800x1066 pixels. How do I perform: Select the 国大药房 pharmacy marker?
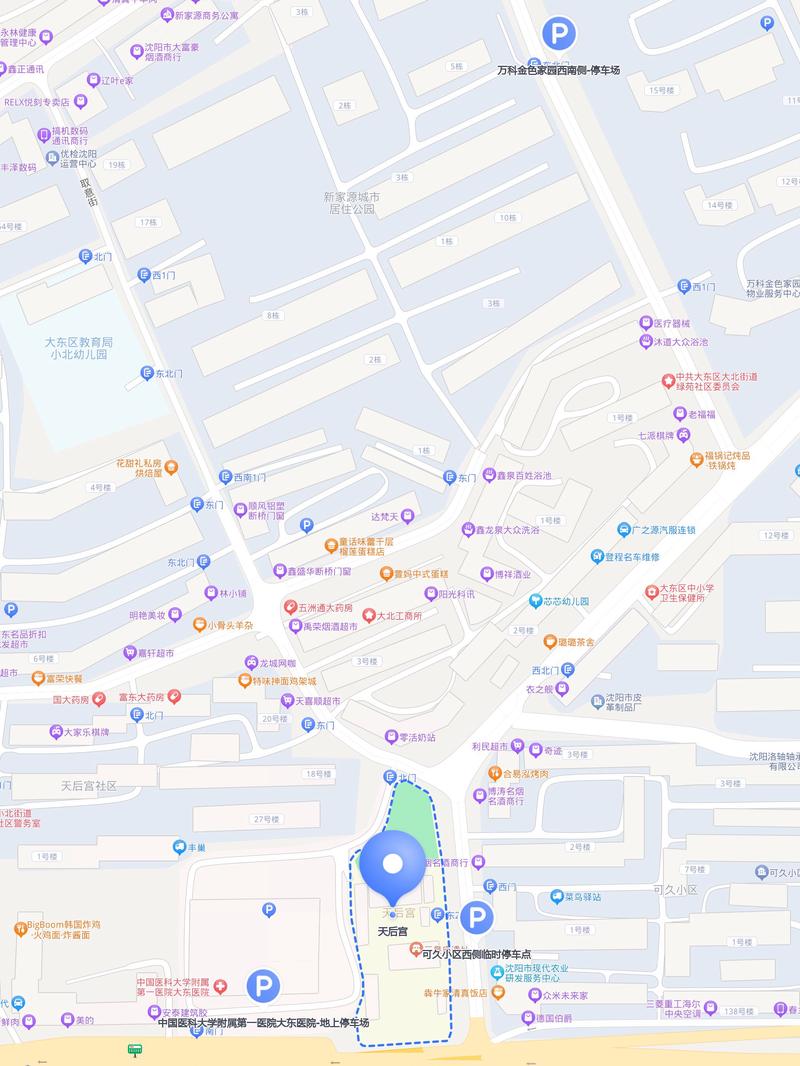point(99,698)
